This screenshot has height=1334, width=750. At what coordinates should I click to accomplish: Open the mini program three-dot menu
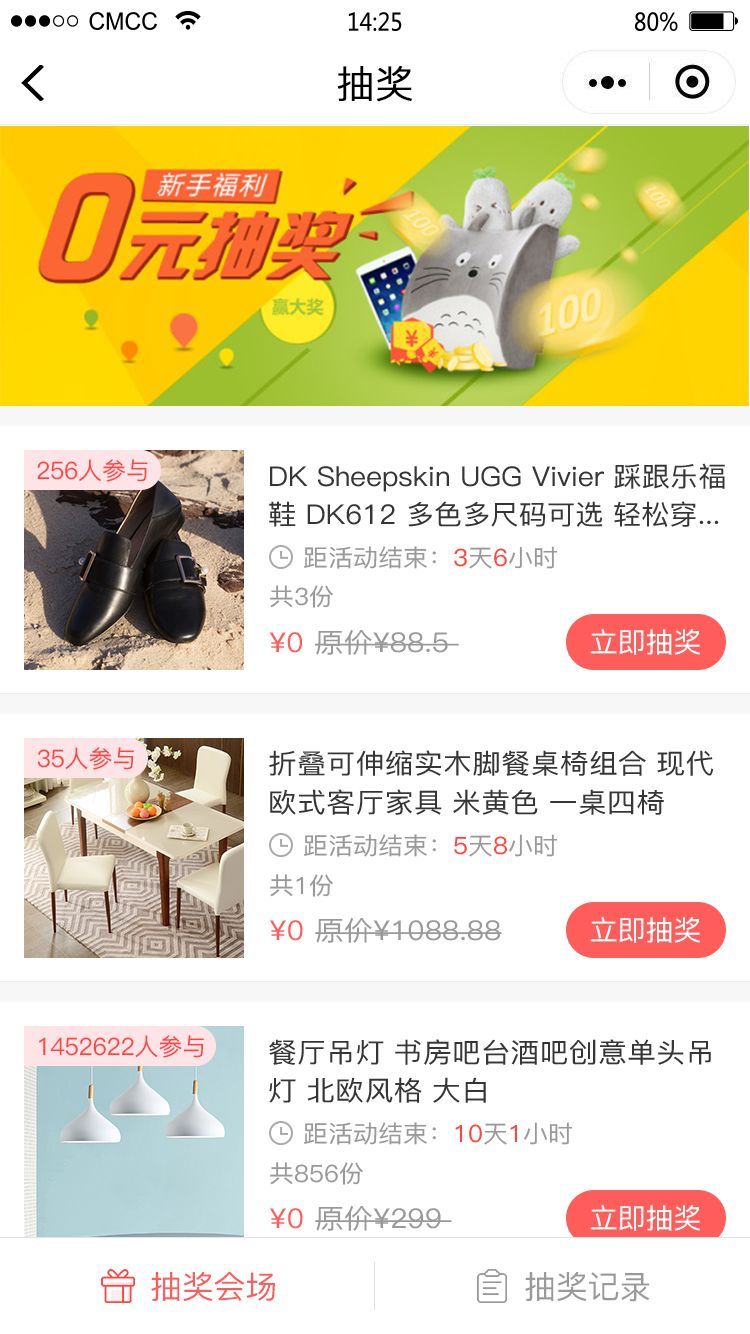tap(607, 83)
